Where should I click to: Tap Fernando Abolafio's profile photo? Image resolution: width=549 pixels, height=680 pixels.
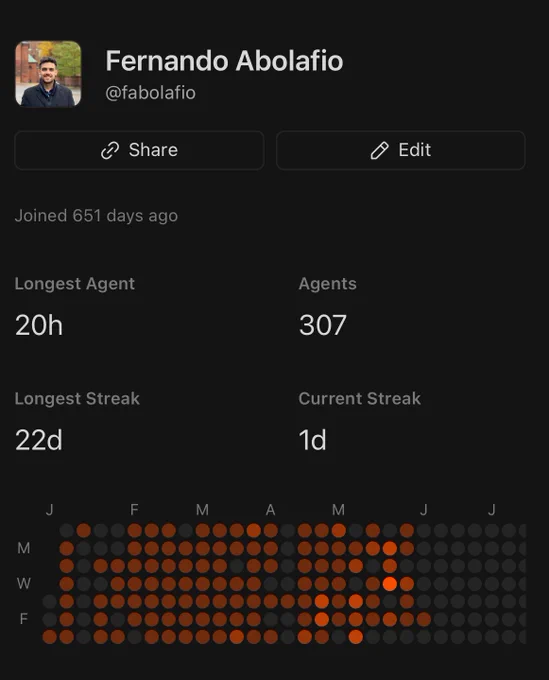[48, 74]
